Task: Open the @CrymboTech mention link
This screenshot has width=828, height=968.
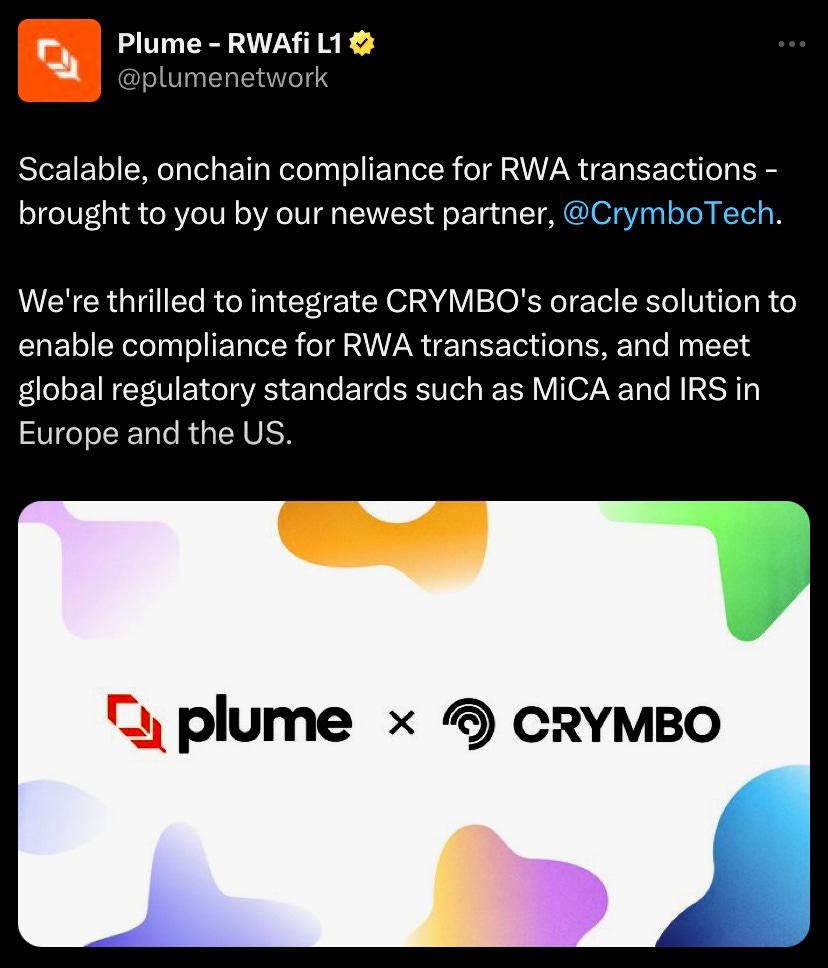Action: point(669,213)
